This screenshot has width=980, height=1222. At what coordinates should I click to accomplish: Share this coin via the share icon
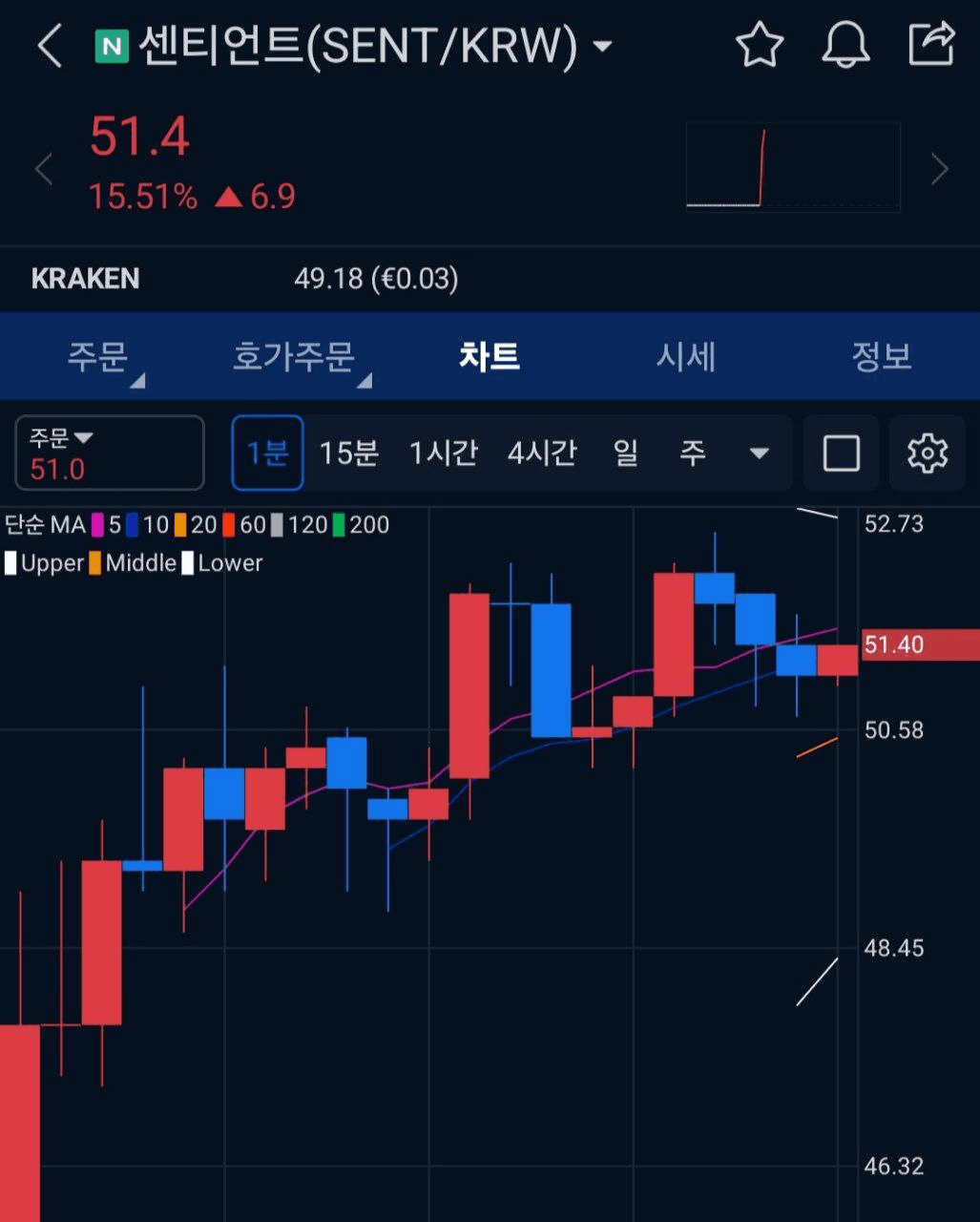pos(931,44)
